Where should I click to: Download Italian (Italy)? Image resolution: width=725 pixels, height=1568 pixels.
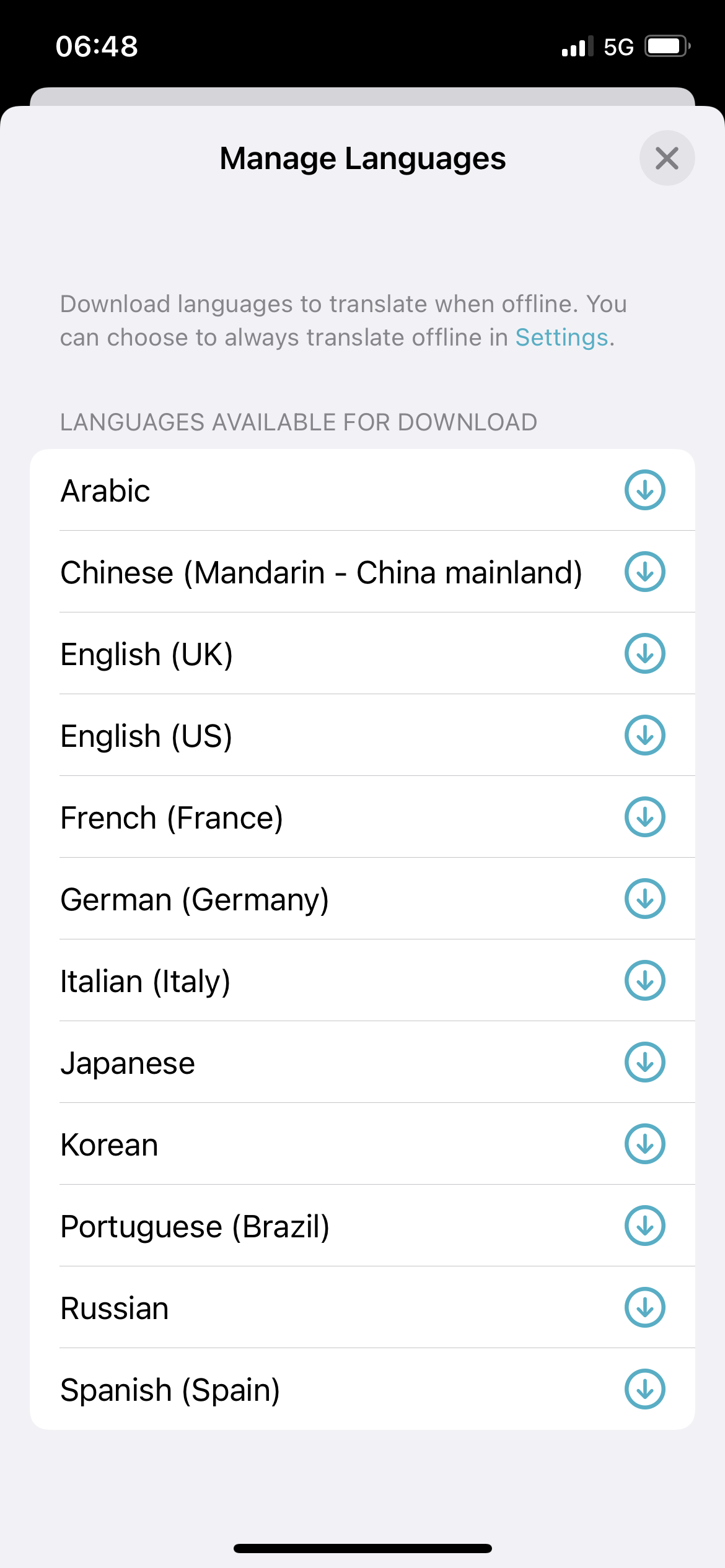coord(644,980)
